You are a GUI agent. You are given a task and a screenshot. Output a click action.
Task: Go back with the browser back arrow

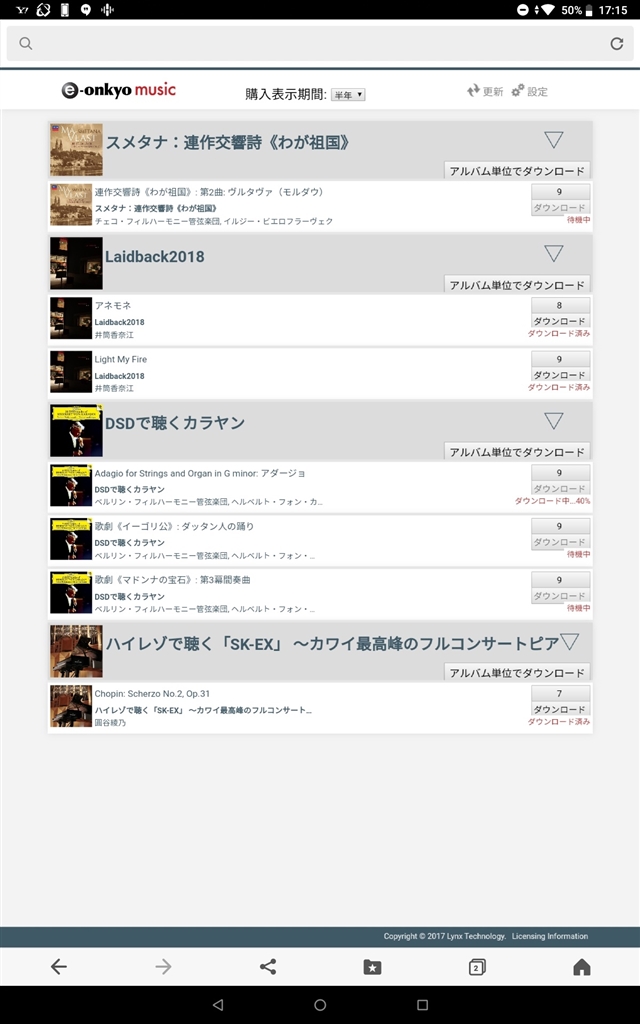(x=58, y=967)
